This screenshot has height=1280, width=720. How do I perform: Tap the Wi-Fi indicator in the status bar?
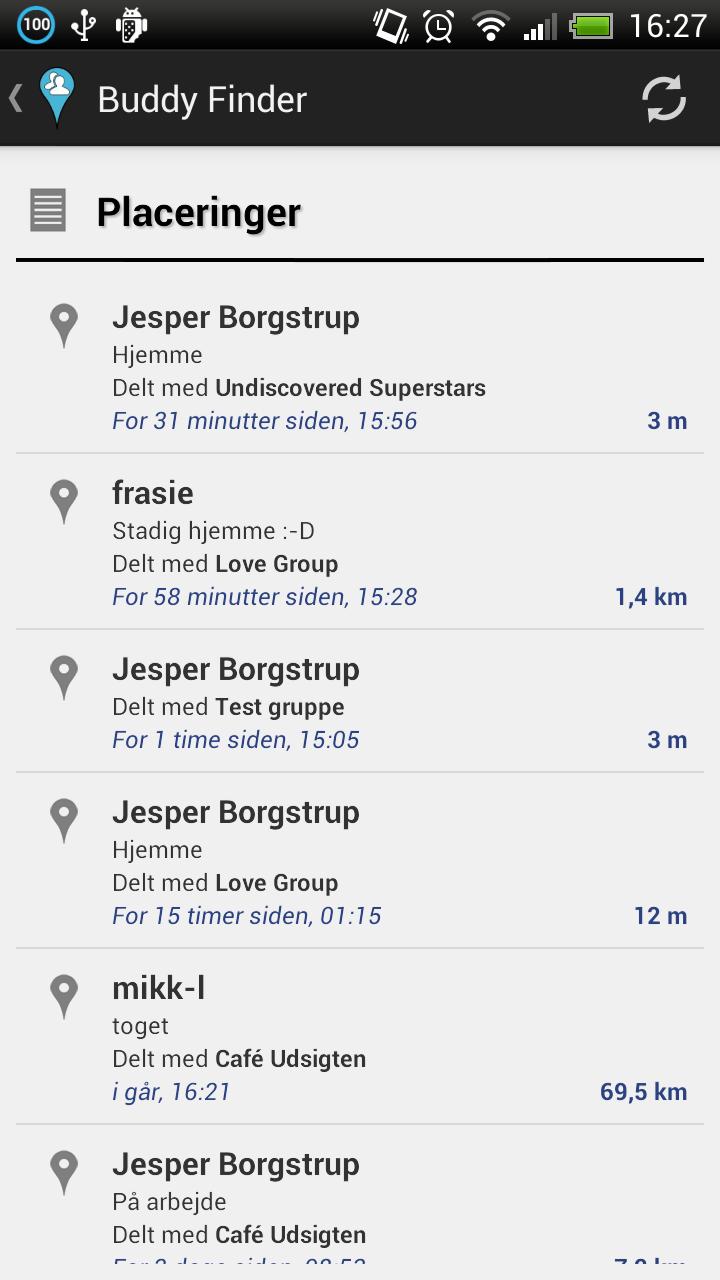pyautogui.click(x=490, y=25)
